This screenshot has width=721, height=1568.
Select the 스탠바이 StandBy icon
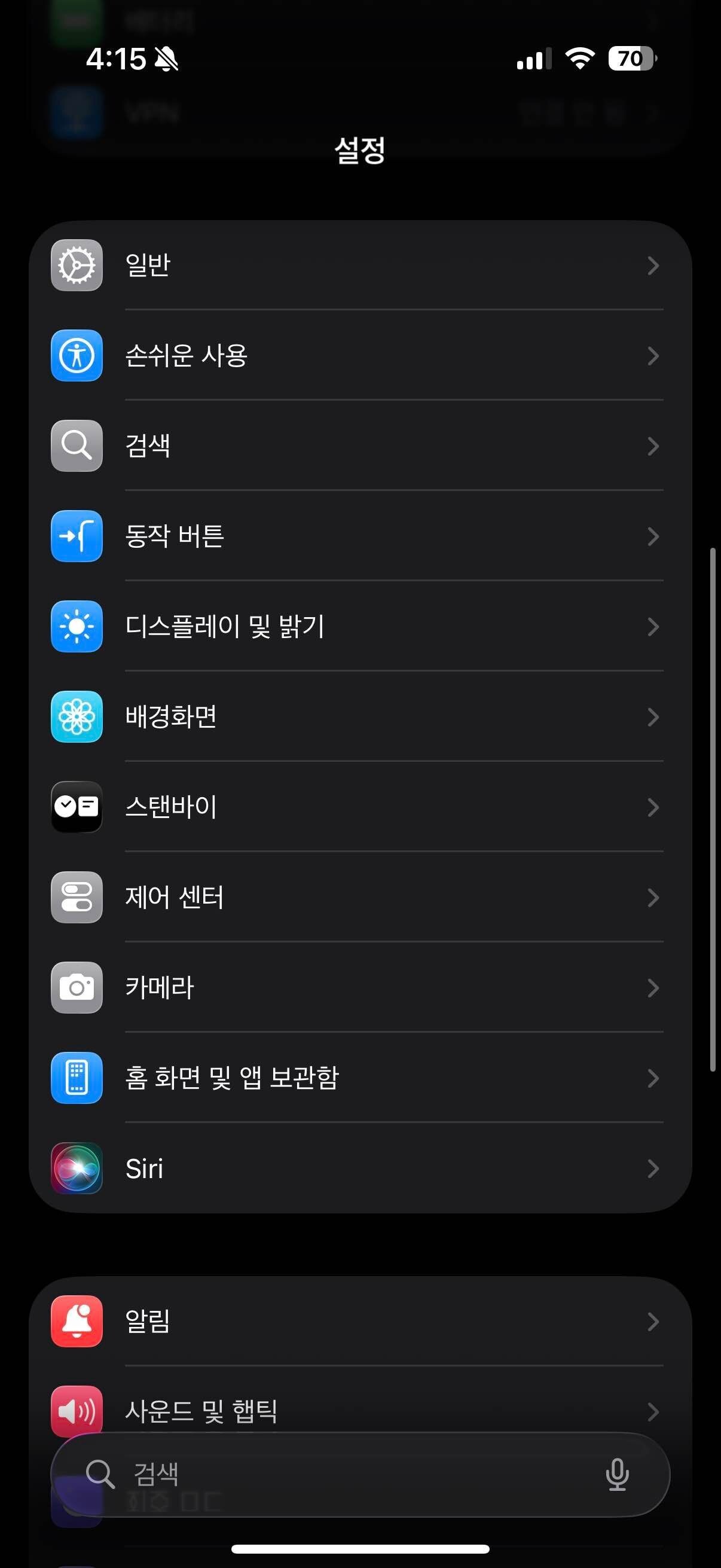[76, 807]
